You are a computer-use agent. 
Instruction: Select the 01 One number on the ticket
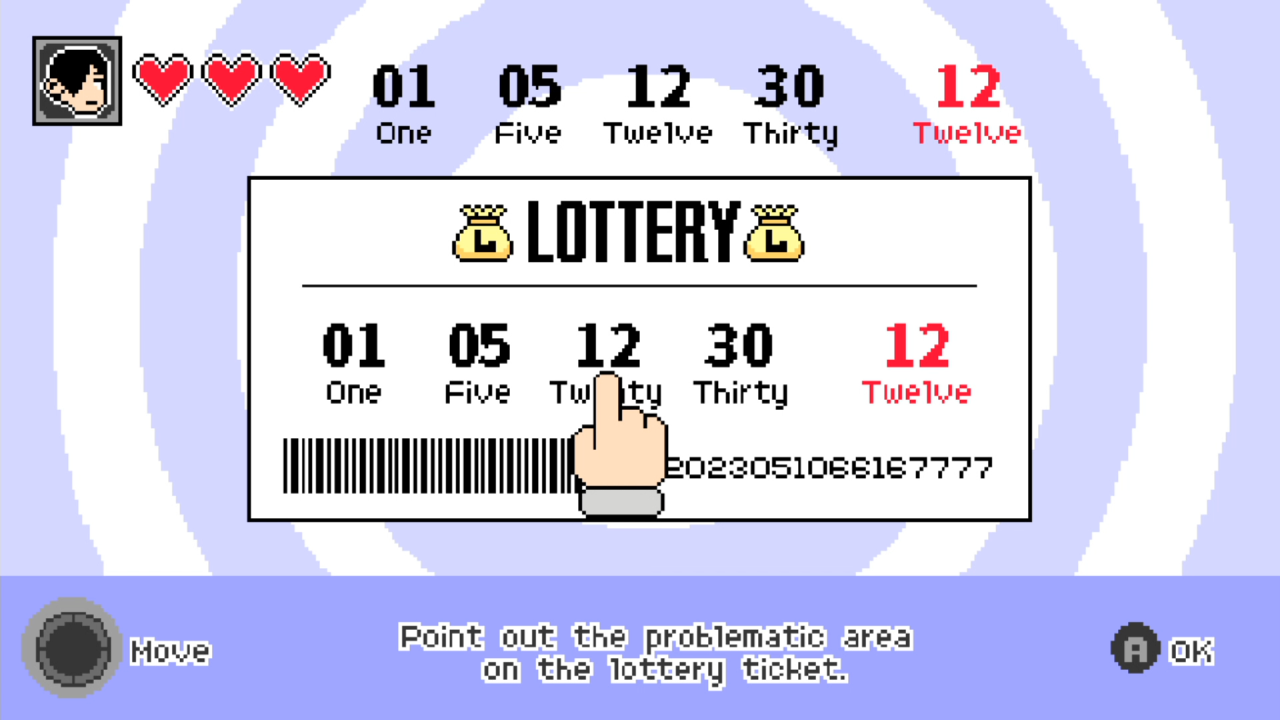coord(353,362)
